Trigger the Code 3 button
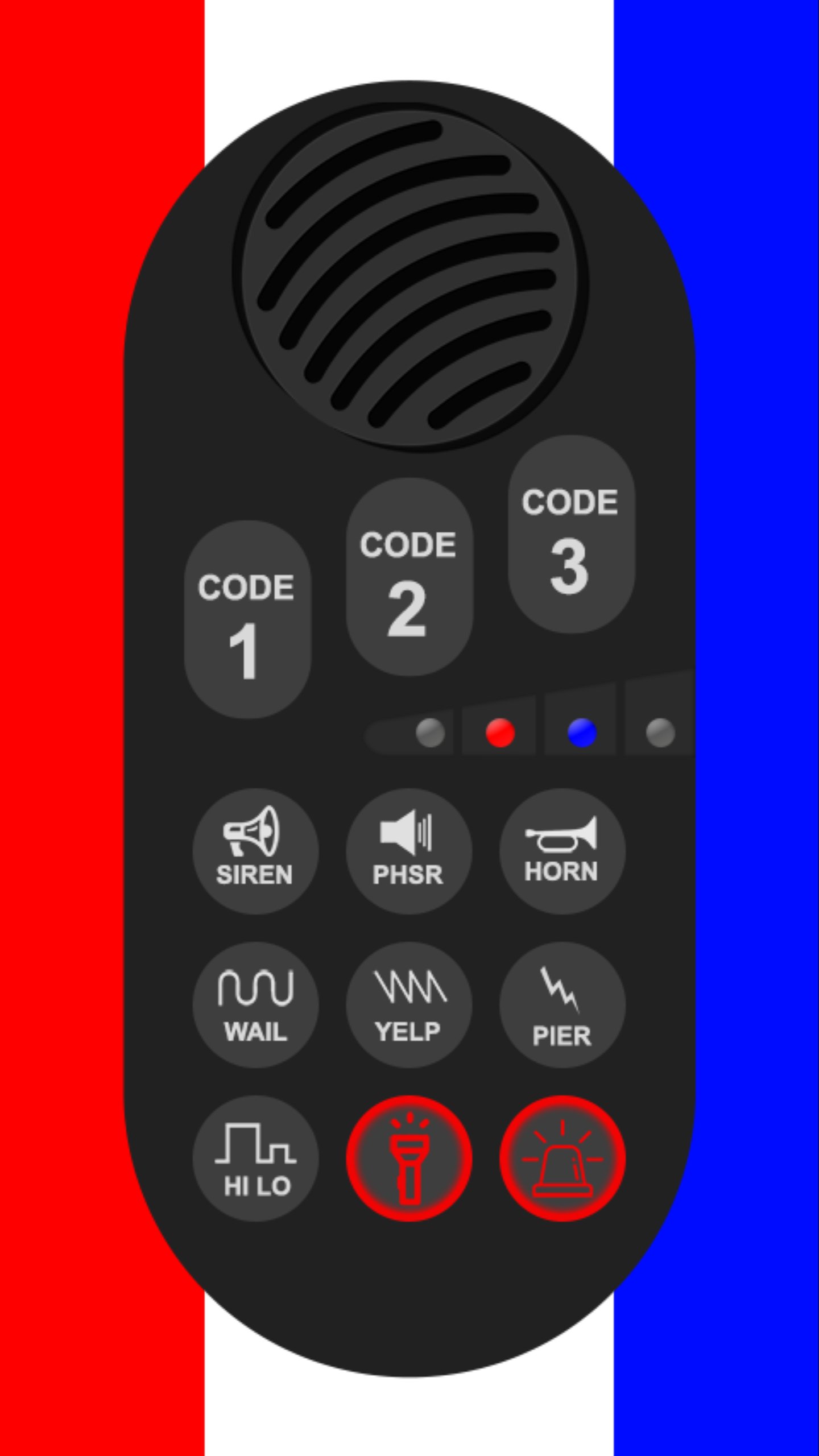Image resolution: width=819 pixels, height=1456 pixels. [570, 535]
